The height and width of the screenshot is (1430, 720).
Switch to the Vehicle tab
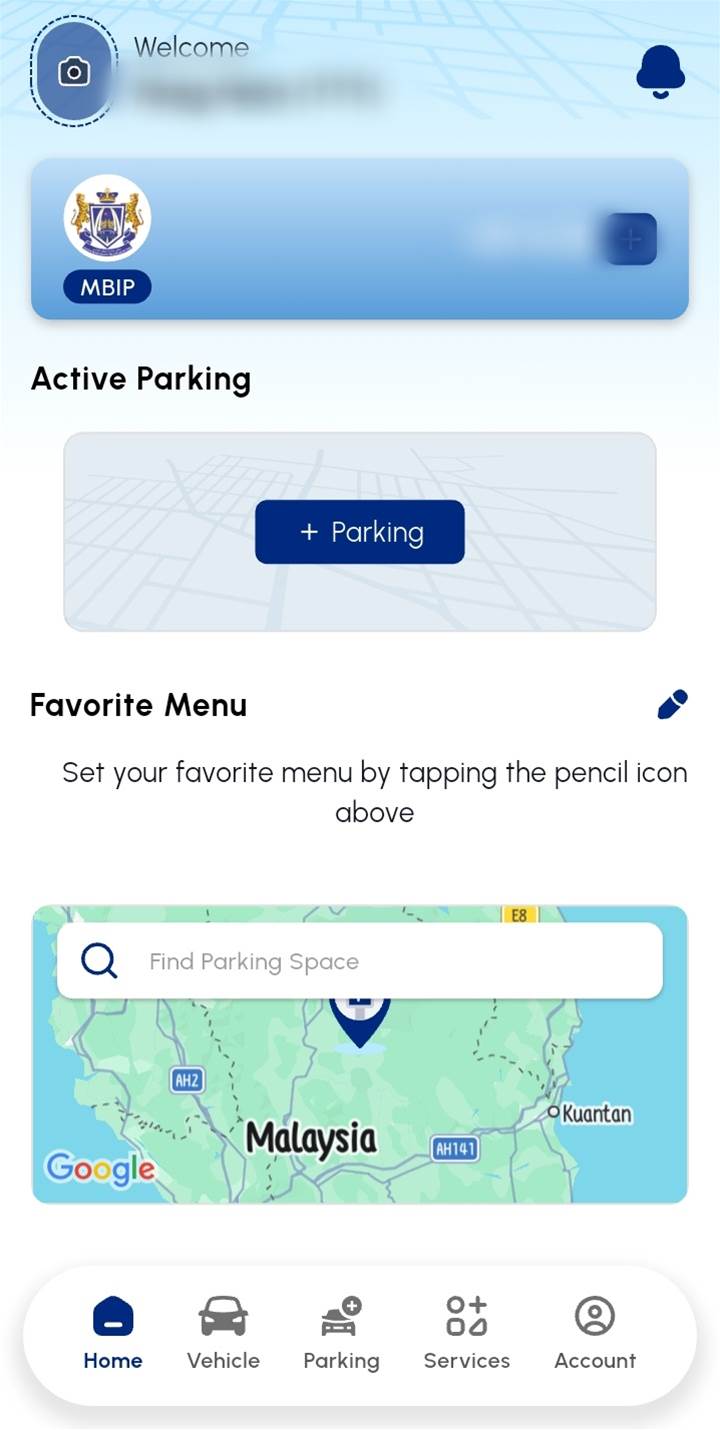click(x=223, y=1333)
